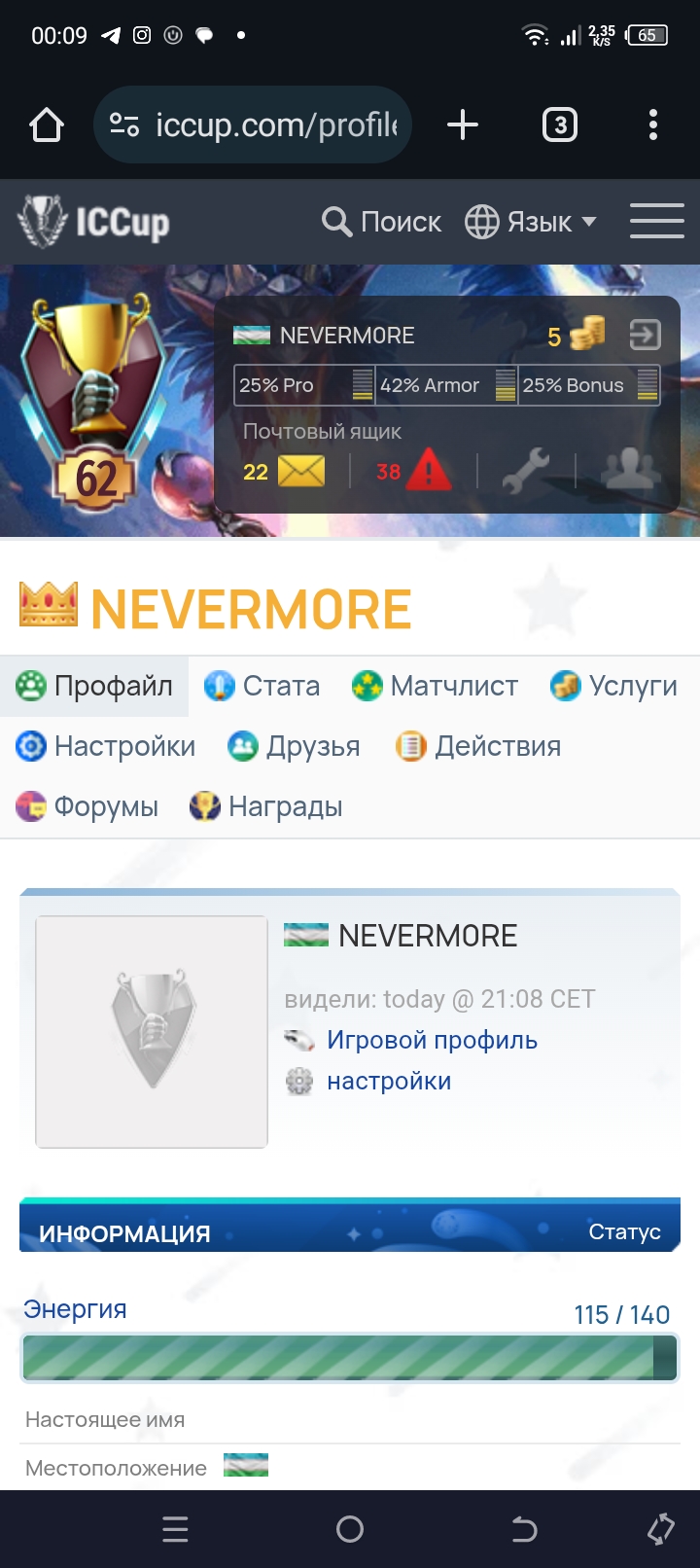This screenshot has height=1568, width=700.
Task: Open the настройки link under profile name
Action: click(389, 1082)
